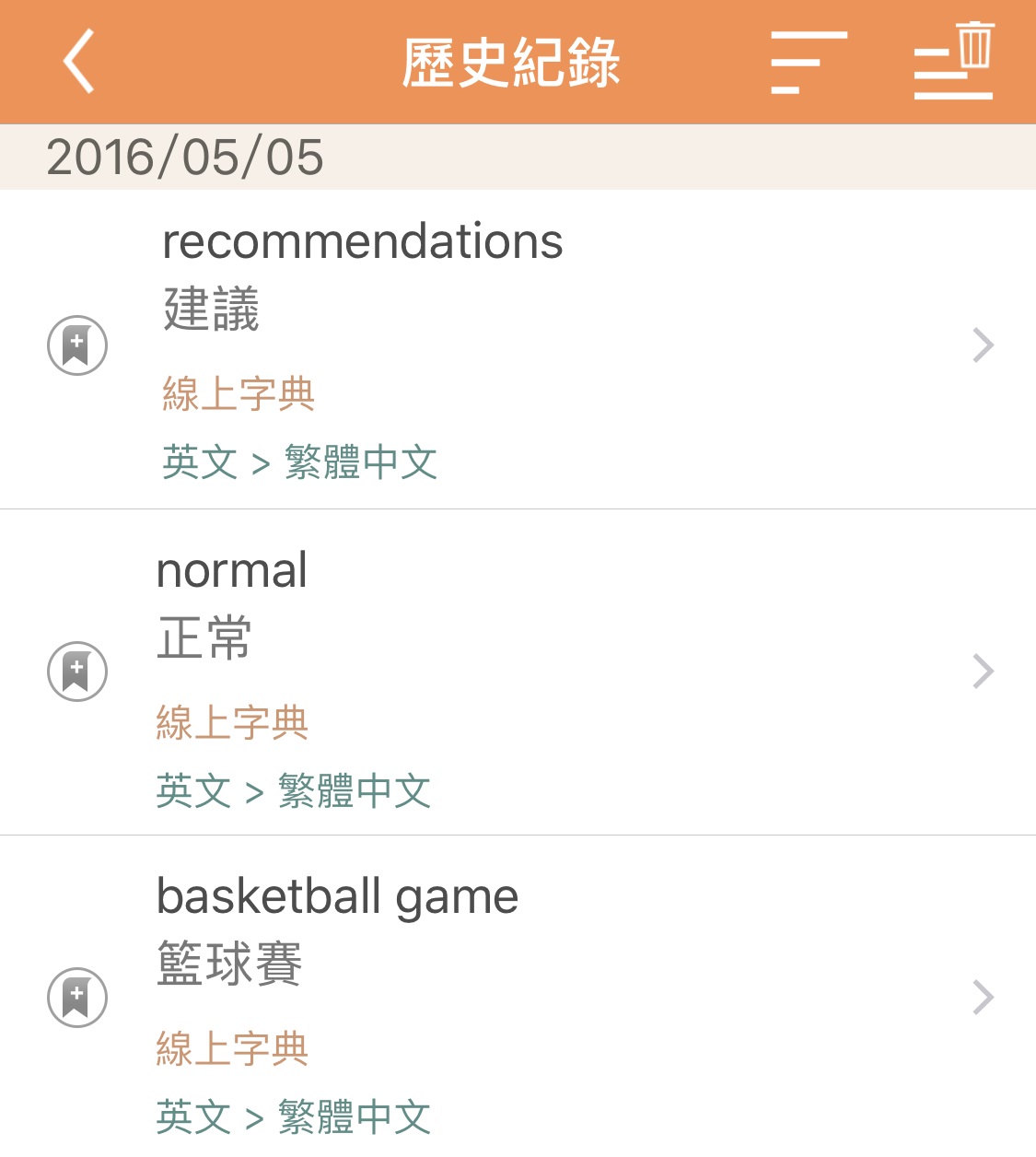Tap the trash icon to clear history
Image resolution: width=1036 pixels, height=1157 pixels.
click(954, 61)
